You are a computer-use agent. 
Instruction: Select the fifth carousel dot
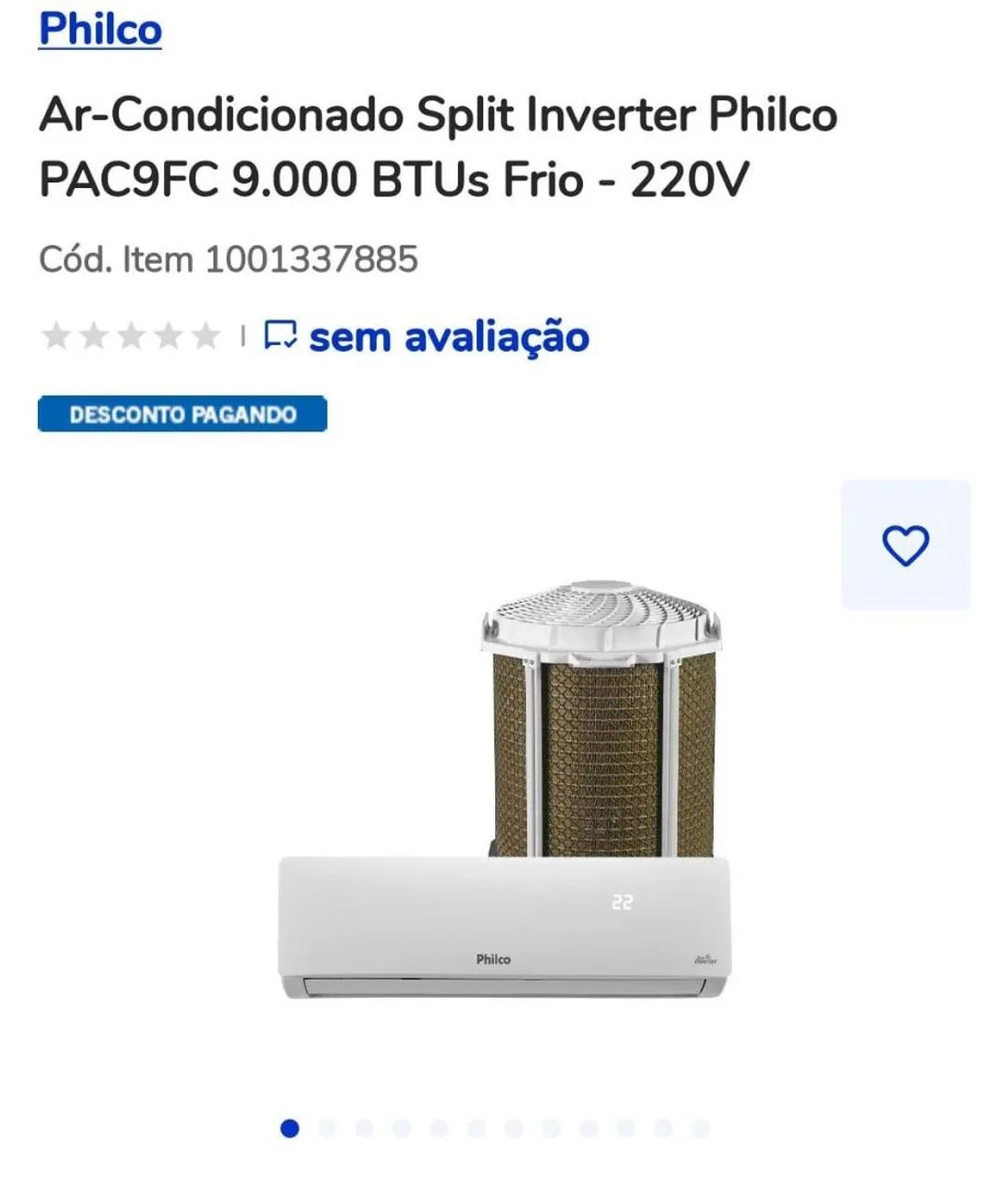[x=439, y=1129]
